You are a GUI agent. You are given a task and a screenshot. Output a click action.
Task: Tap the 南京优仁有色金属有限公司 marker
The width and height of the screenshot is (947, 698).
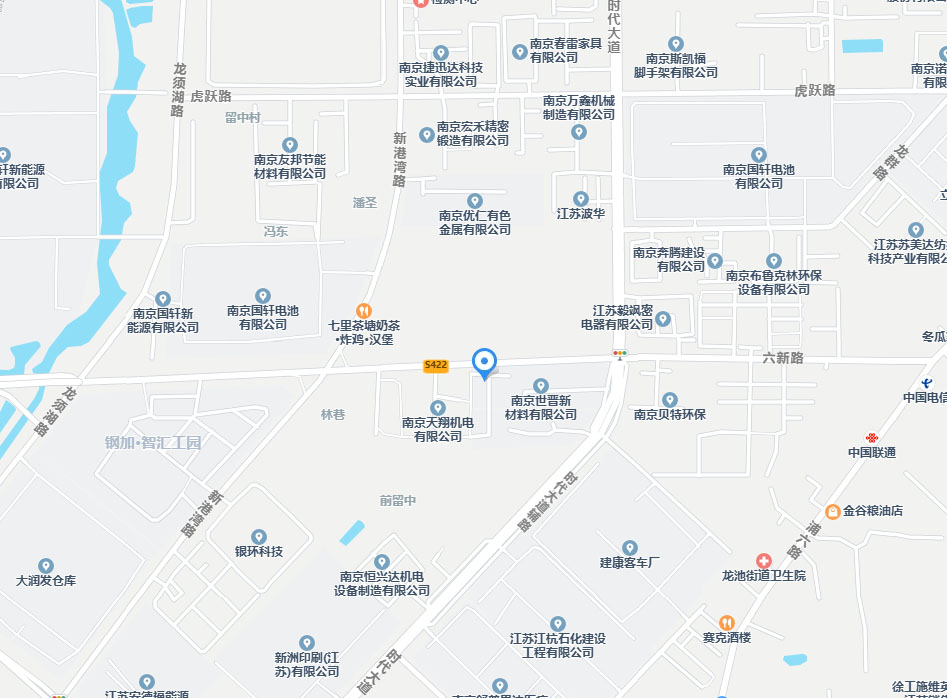(475, 201)
